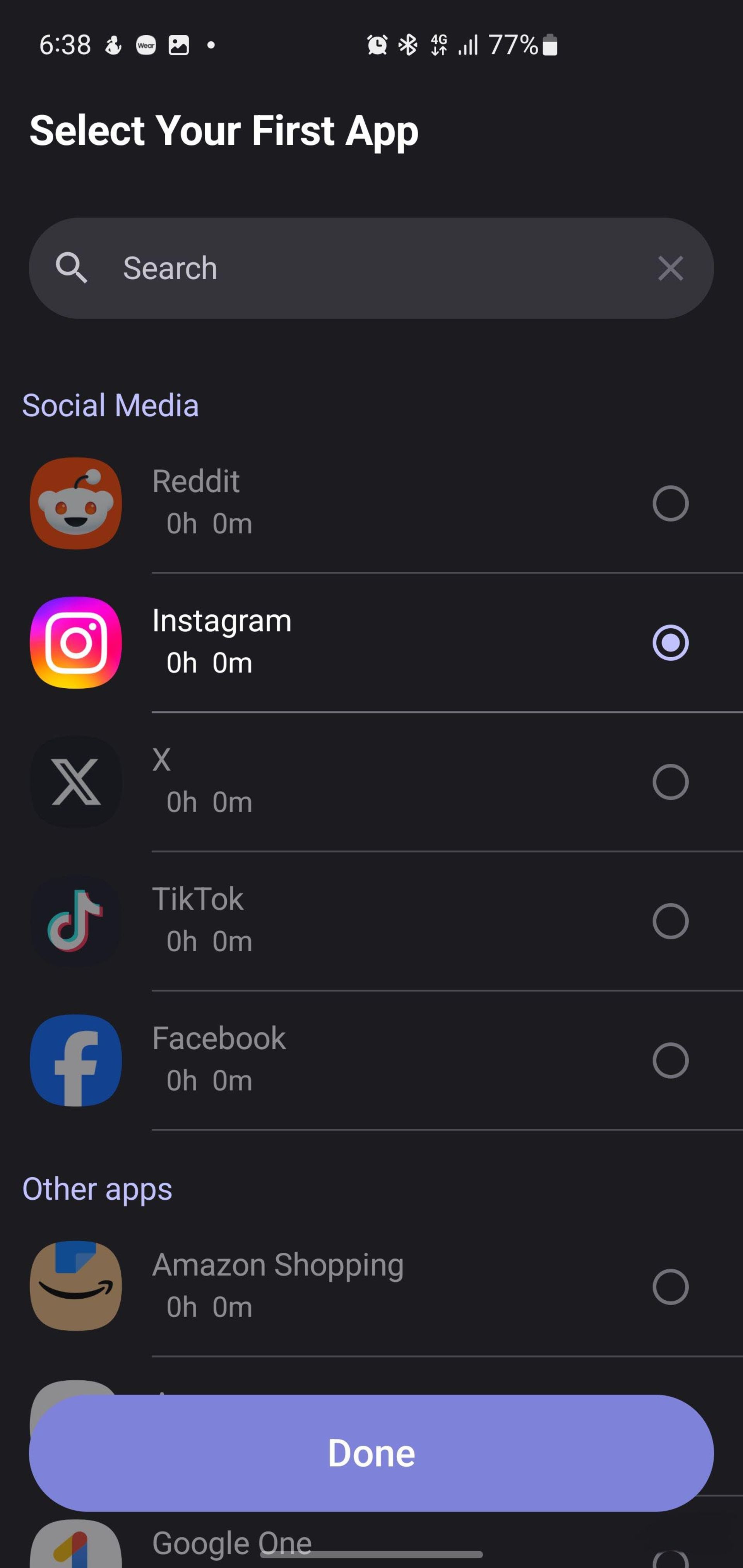Select TikTok from the list
Screen dimensions: 743x1568
(x=670, y=921)
